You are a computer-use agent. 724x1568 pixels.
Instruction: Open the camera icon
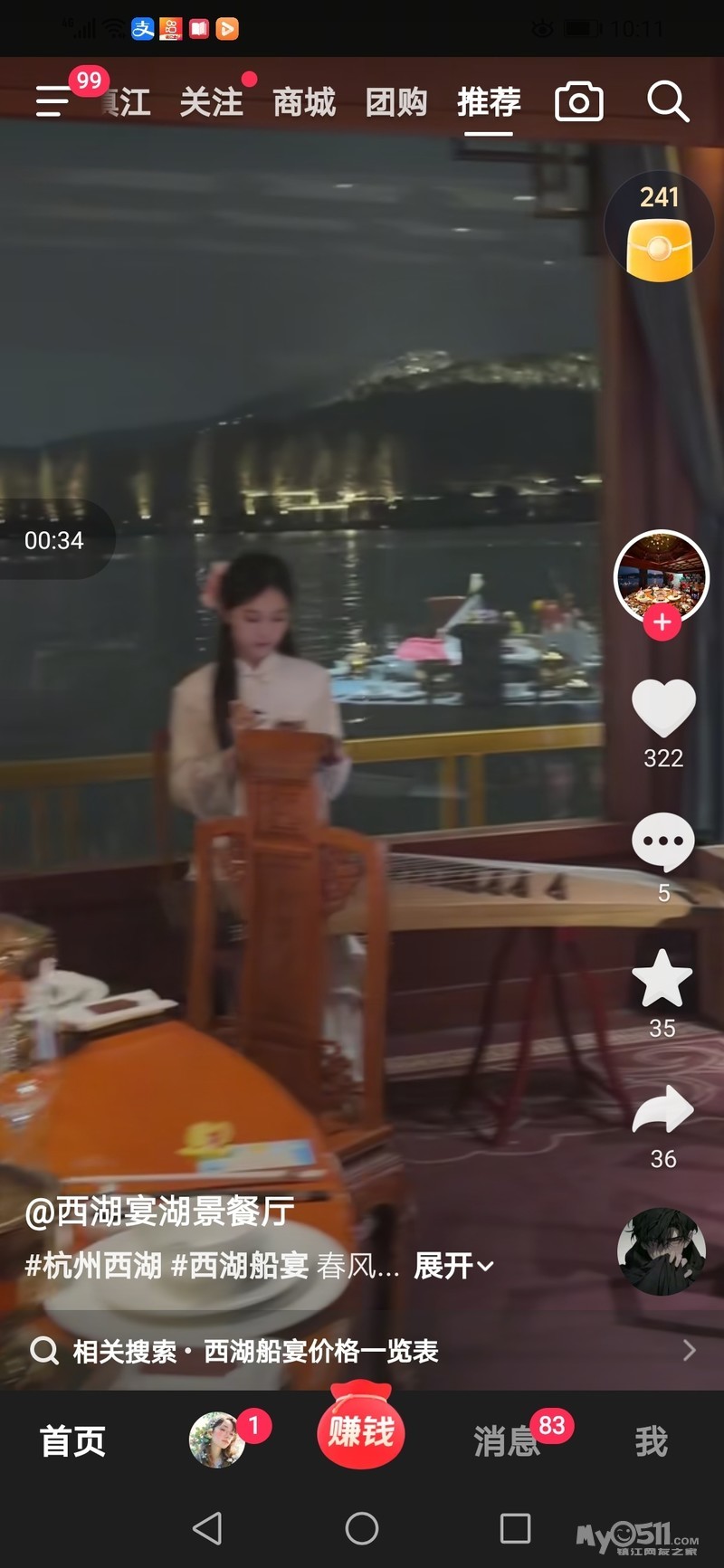[579, 101]
